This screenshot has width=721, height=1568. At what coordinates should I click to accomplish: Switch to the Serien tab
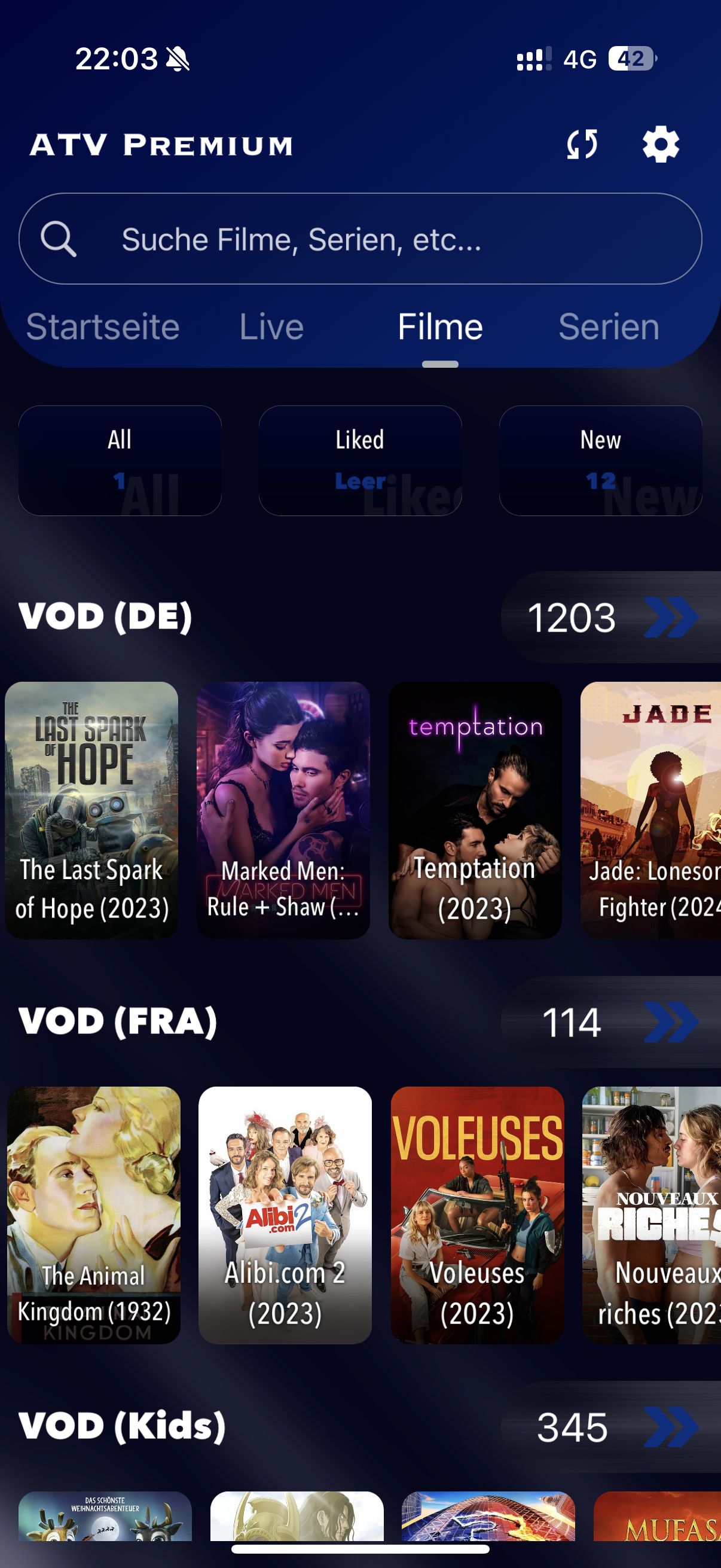tap(609, 327)
